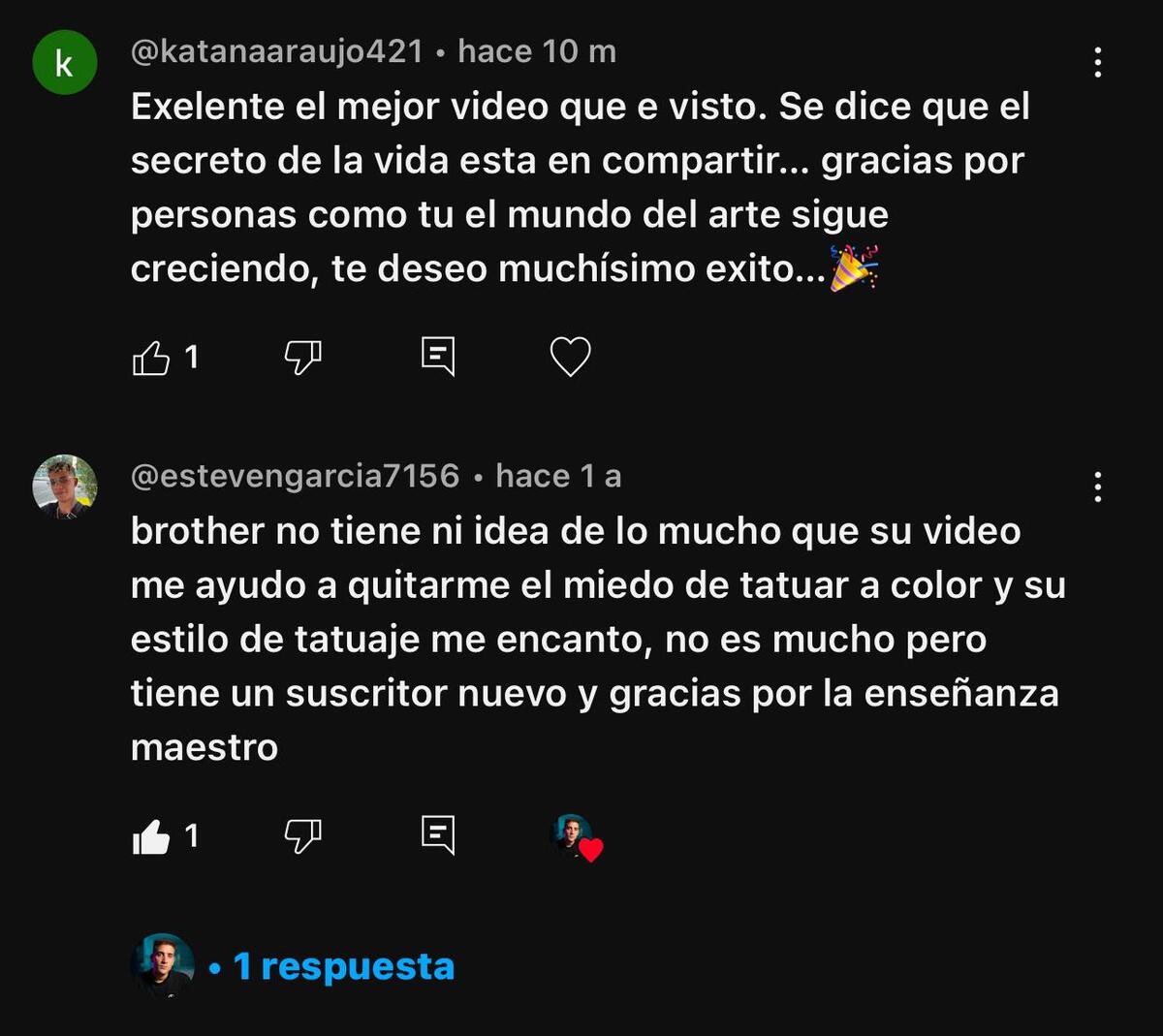Image resolution: width=1163 pixels, height=1036 pixels.
Task: Expand the 1 respuesta thread
Action: (344, 966)
